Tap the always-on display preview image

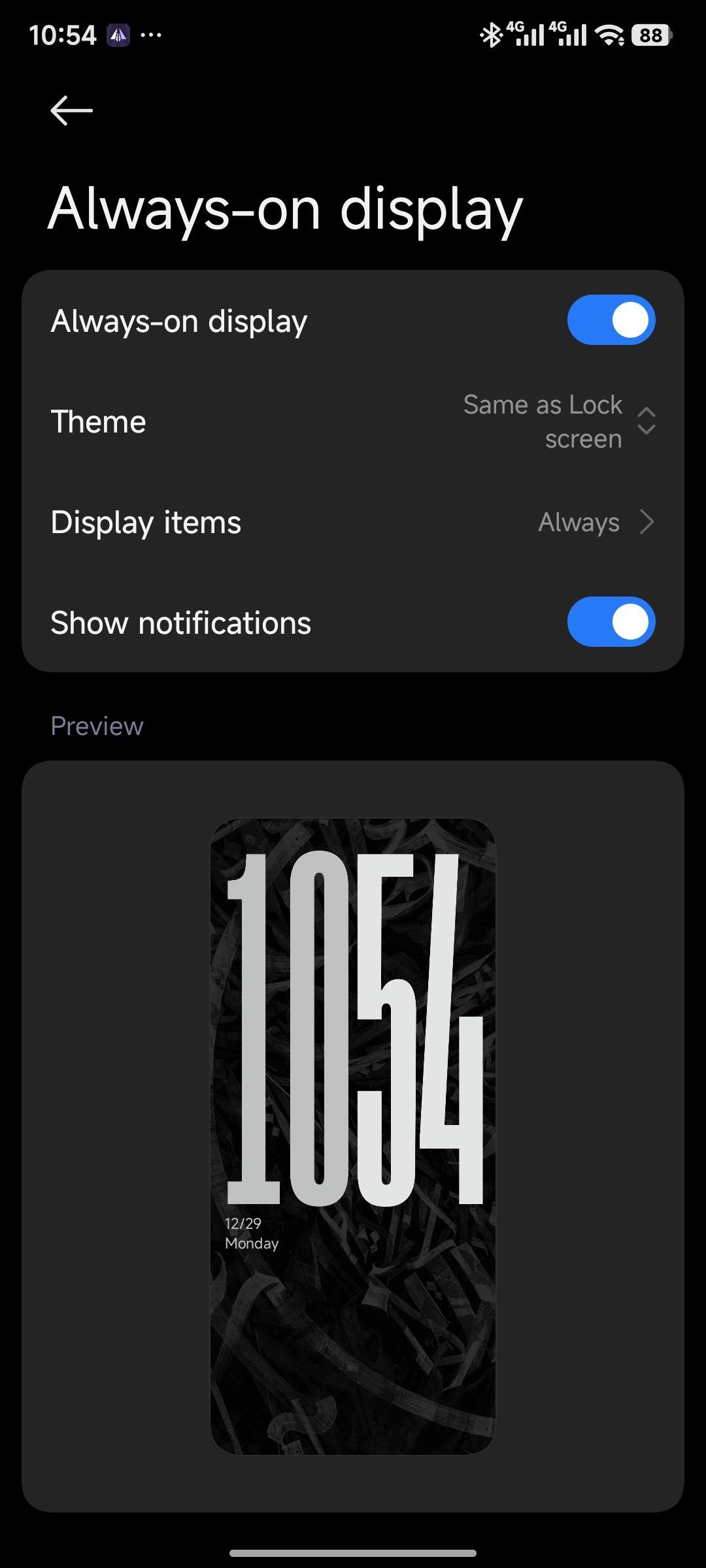[x=352, y=1135]
